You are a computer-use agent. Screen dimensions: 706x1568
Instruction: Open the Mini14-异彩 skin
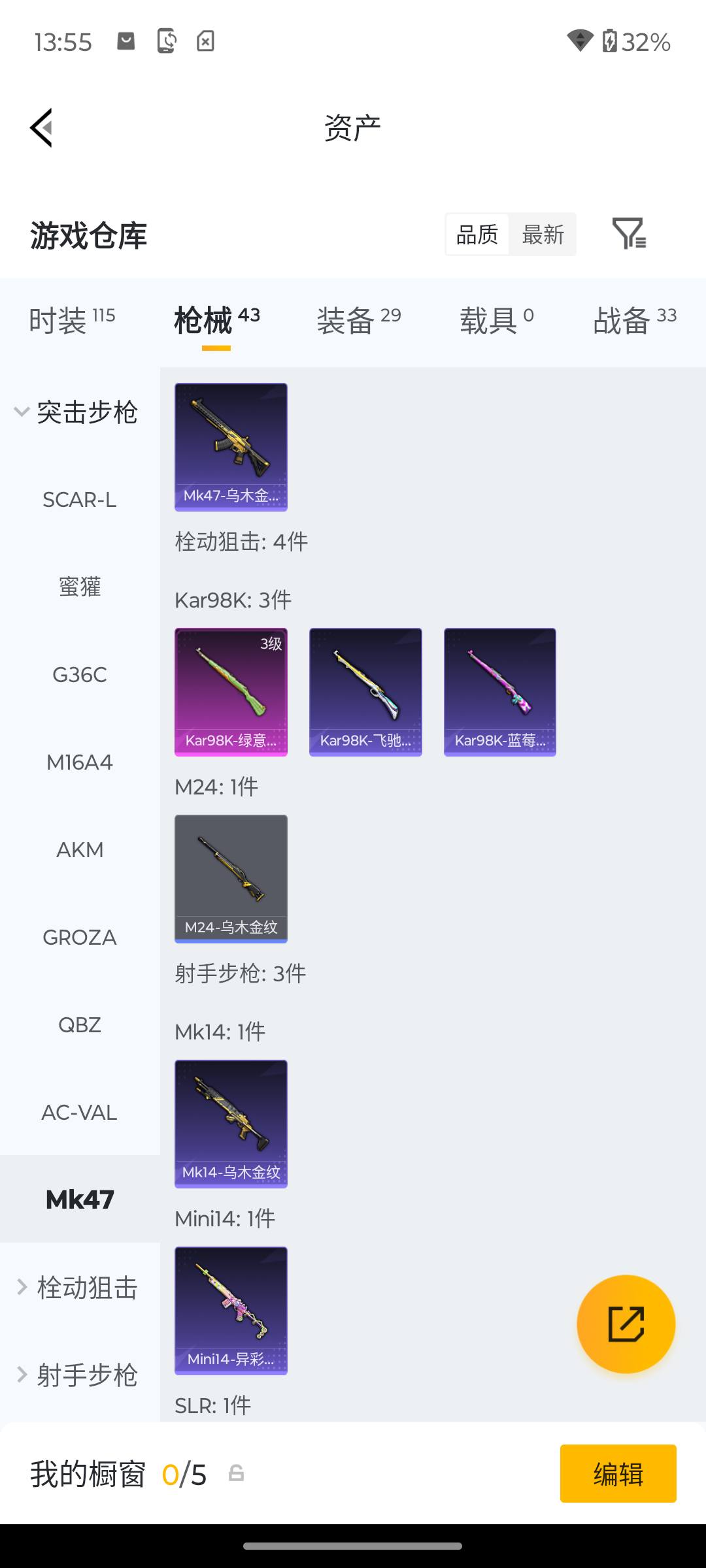pyautogui.click(x=231, y=1311)
